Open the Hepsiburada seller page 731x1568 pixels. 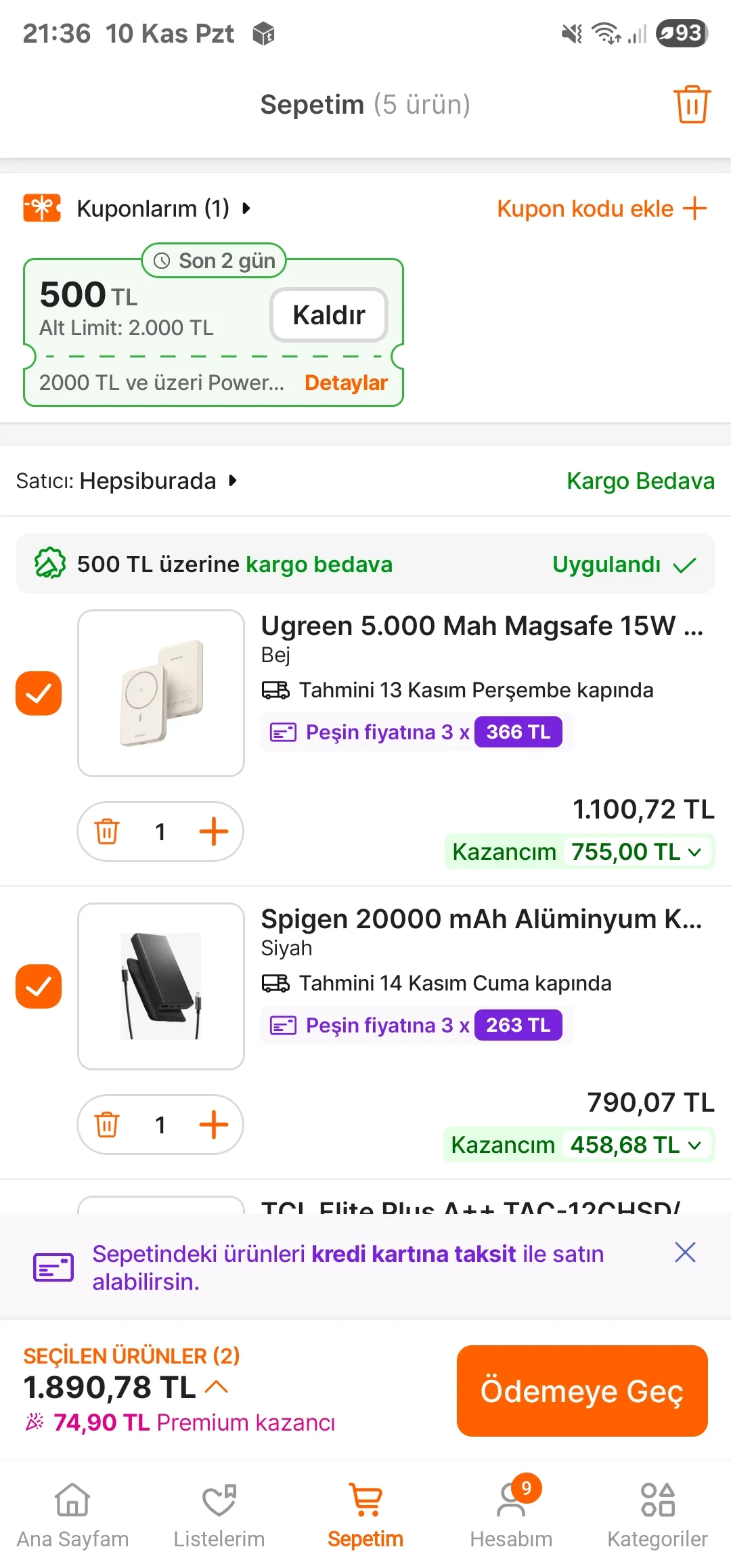pos(148,481)
